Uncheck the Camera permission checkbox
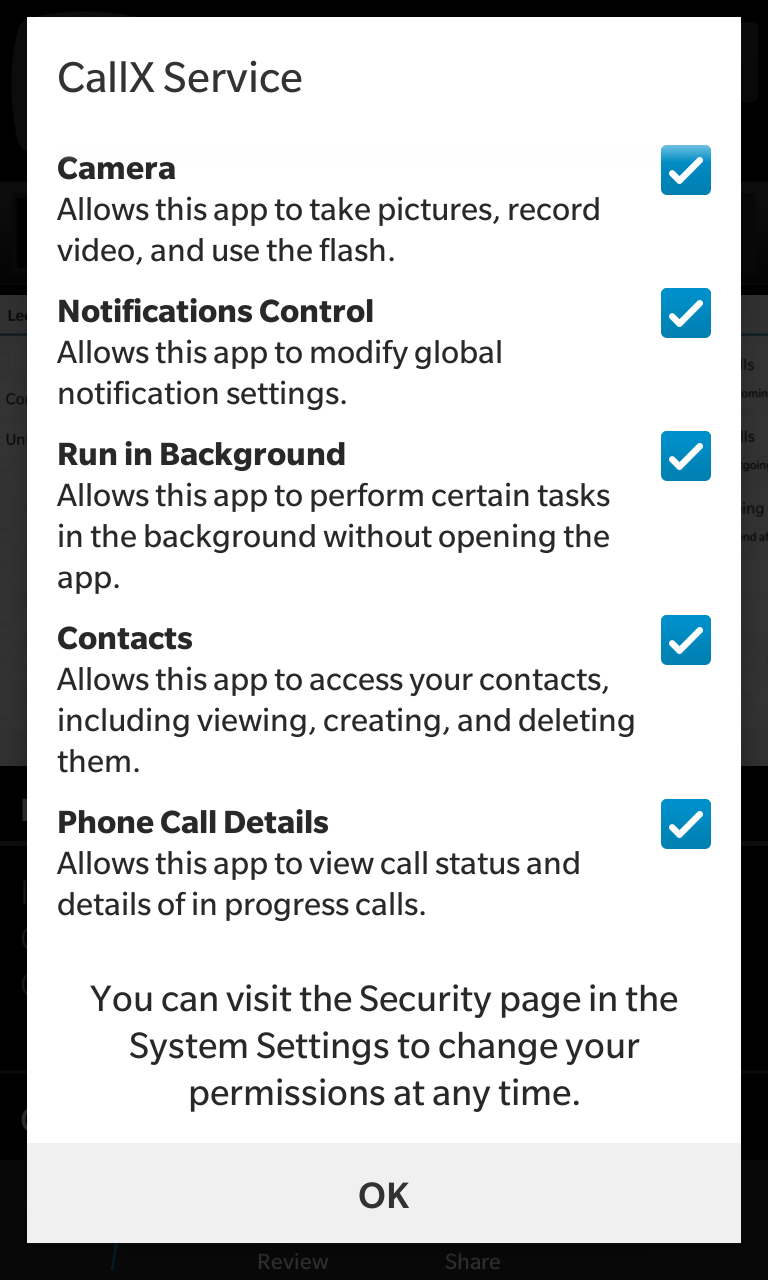The image size is (768, 1280). [685, 170]
